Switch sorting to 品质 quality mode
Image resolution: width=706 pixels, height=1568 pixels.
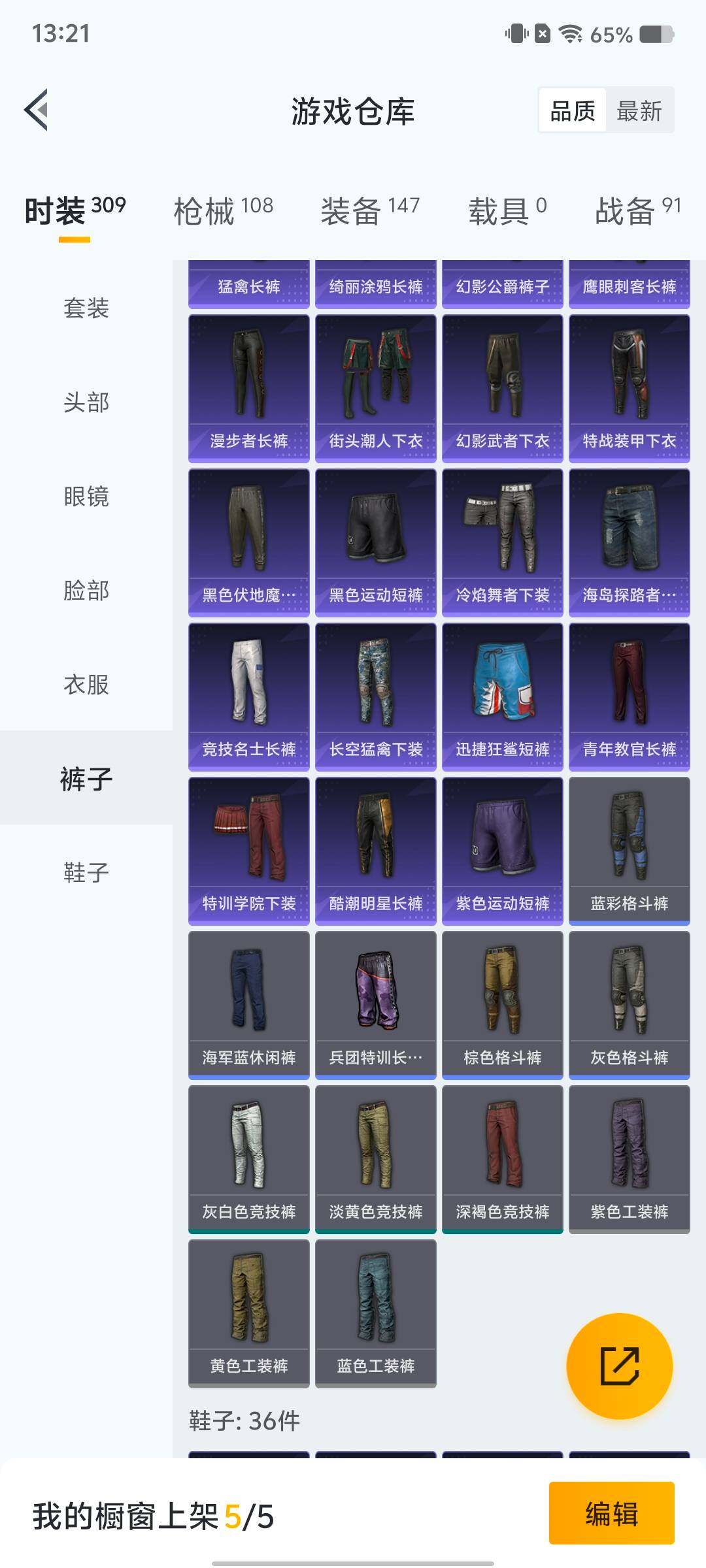click(x=571, y=111)
